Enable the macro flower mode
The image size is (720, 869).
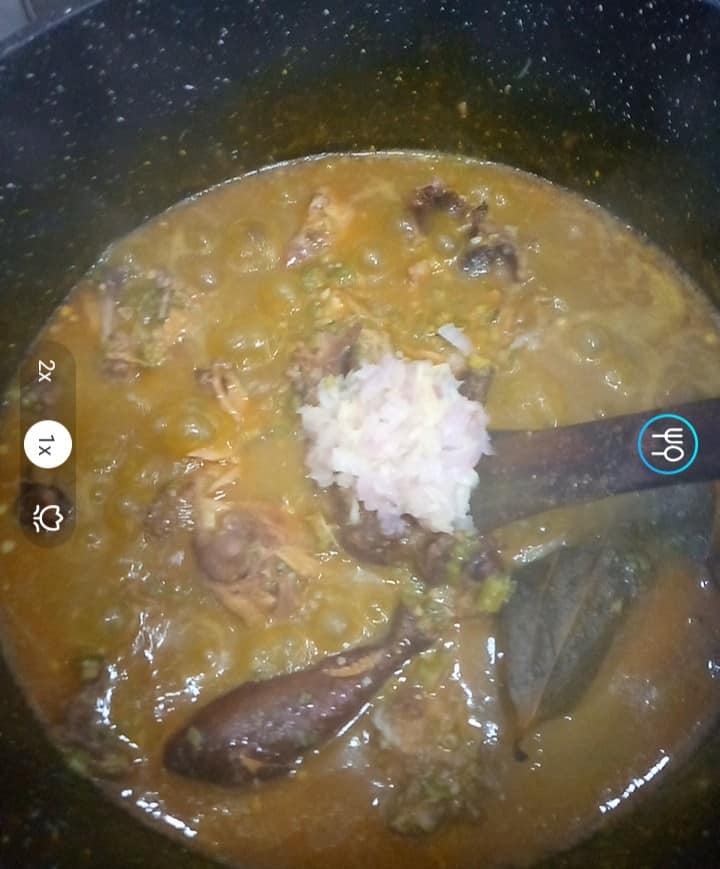47,518
